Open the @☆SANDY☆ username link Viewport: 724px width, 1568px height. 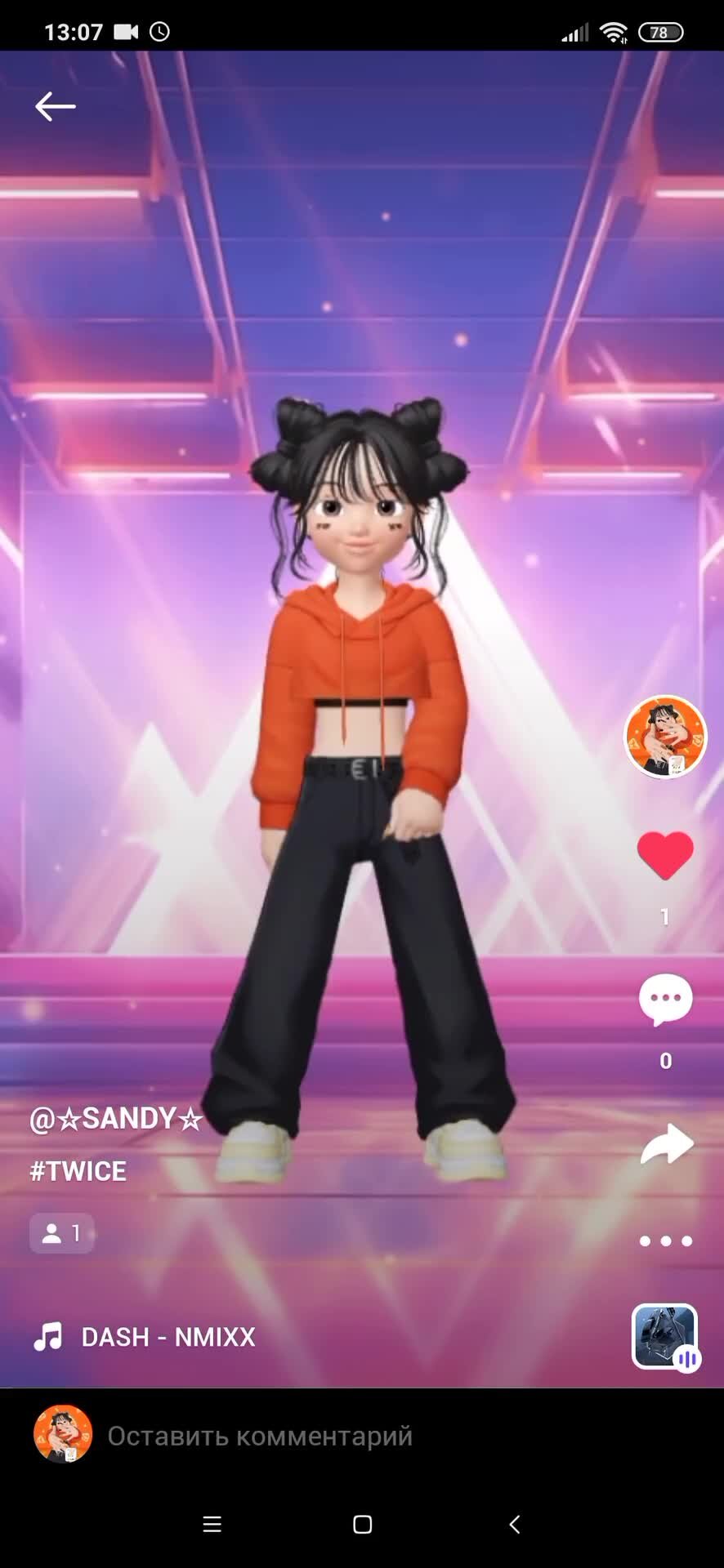pyautogui.click(x=116, y=1118)
